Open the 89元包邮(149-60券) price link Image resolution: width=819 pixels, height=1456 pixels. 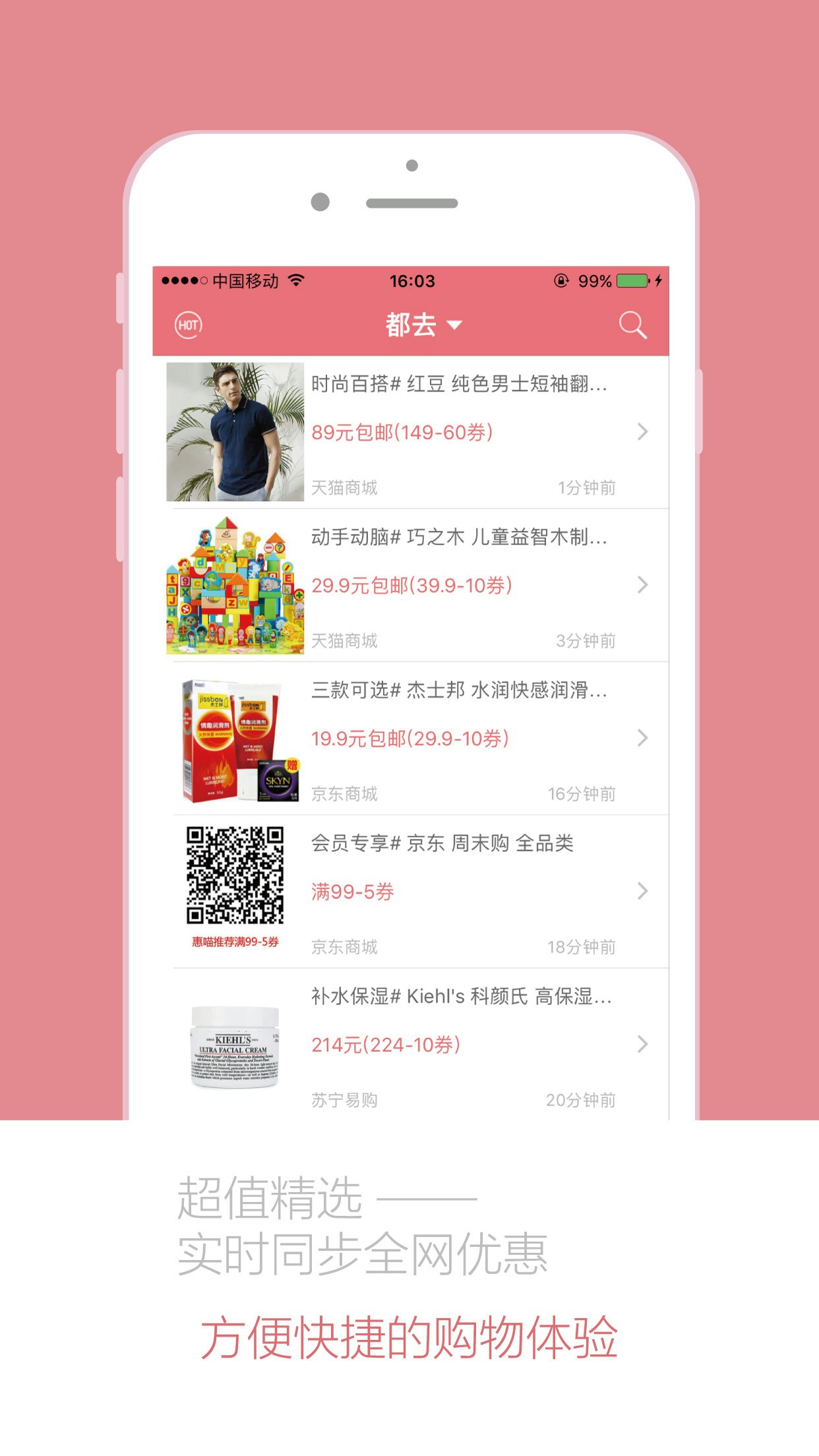404,432
